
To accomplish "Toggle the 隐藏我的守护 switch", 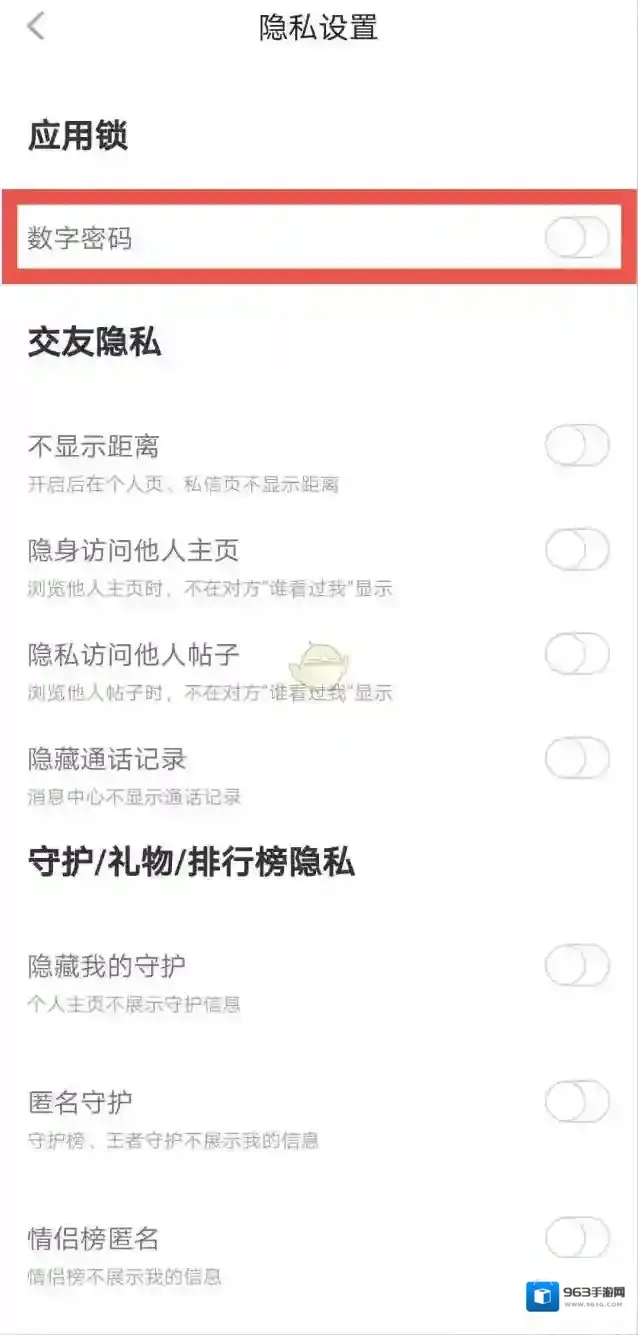I will tap(577, 966).
